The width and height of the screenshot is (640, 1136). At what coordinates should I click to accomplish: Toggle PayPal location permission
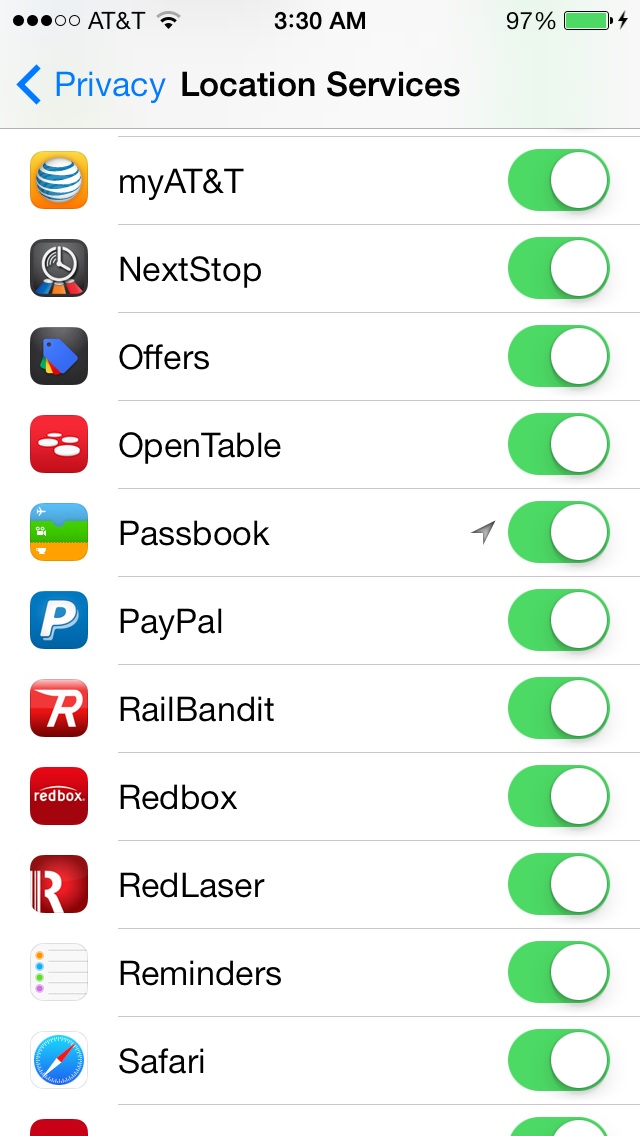click(x=559, y=620)
